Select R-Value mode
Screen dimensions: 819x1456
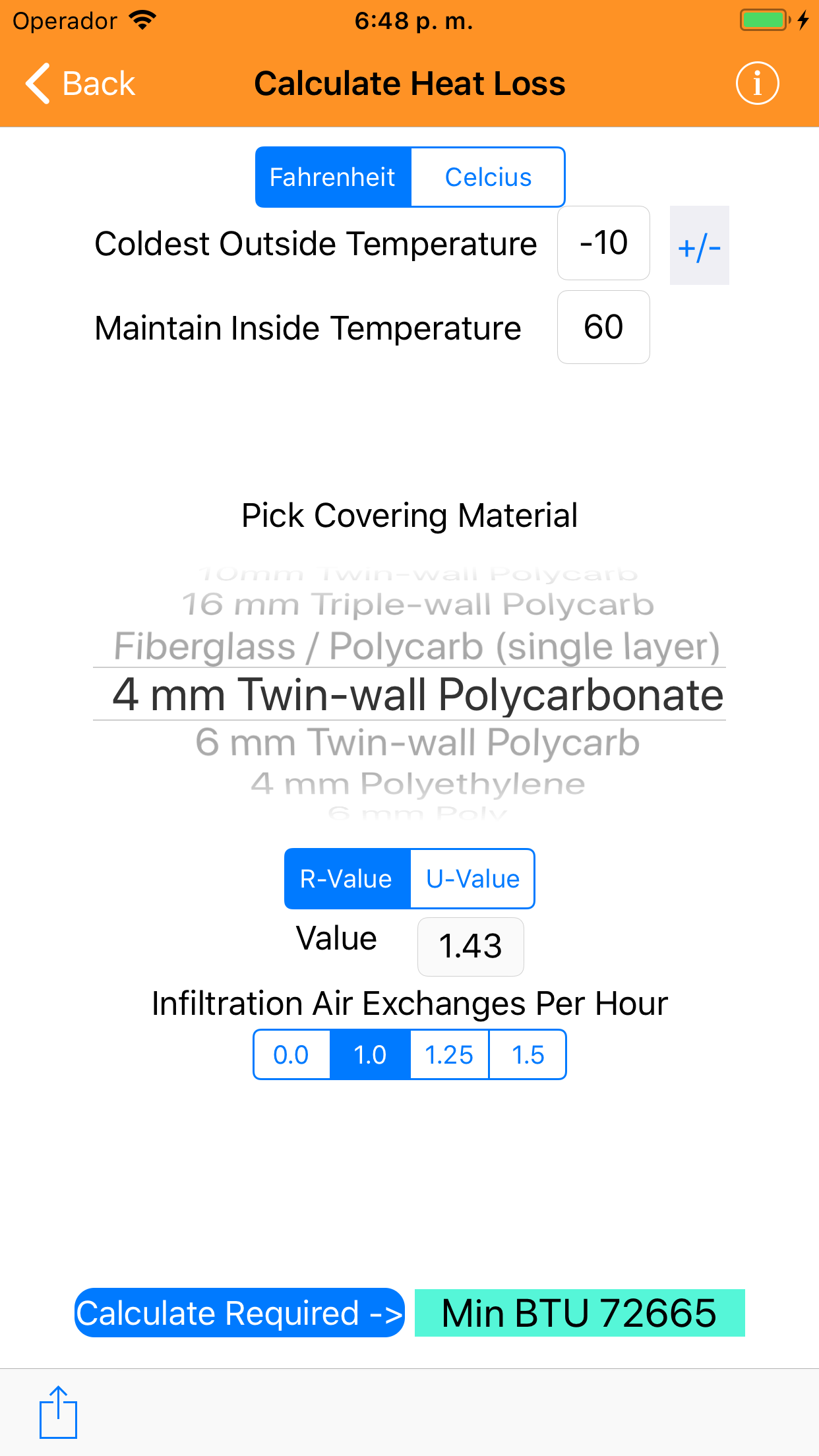click(346, 878)
